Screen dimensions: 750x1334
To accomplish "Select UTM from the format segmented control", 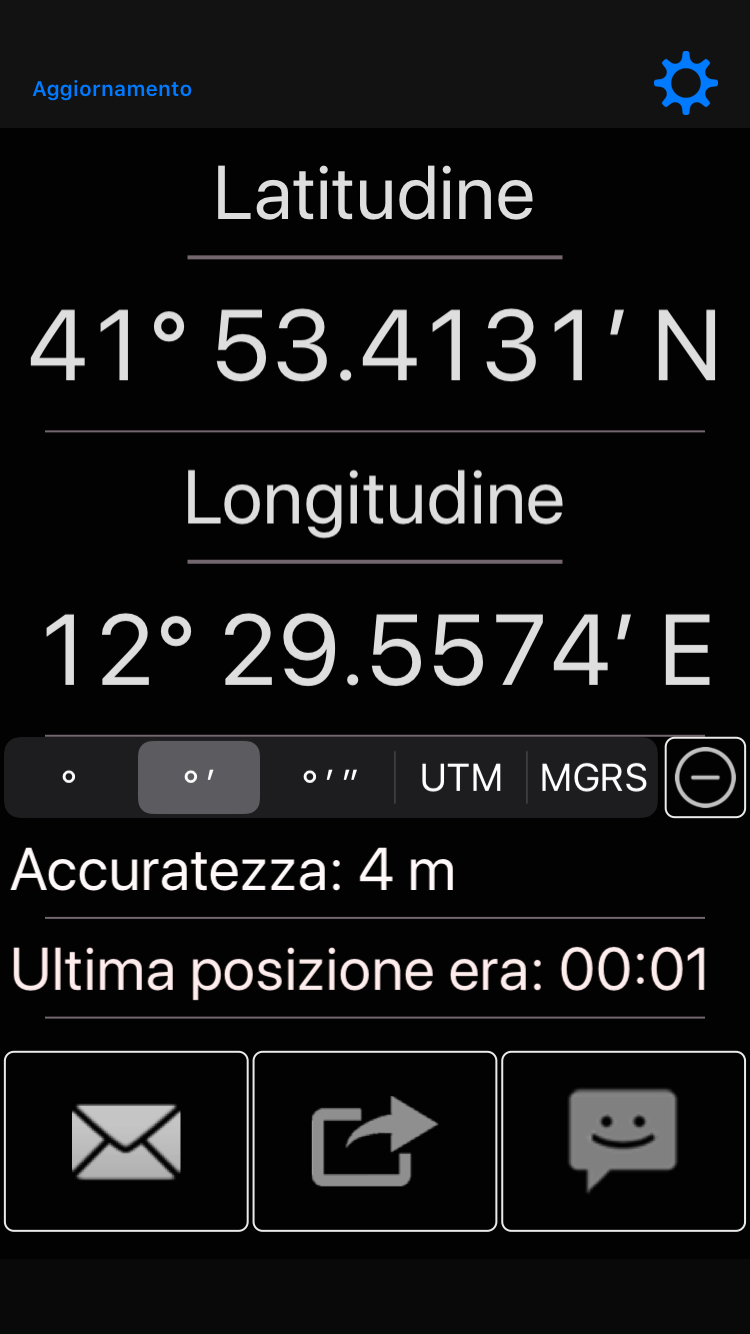I will (x=461, y=778).
